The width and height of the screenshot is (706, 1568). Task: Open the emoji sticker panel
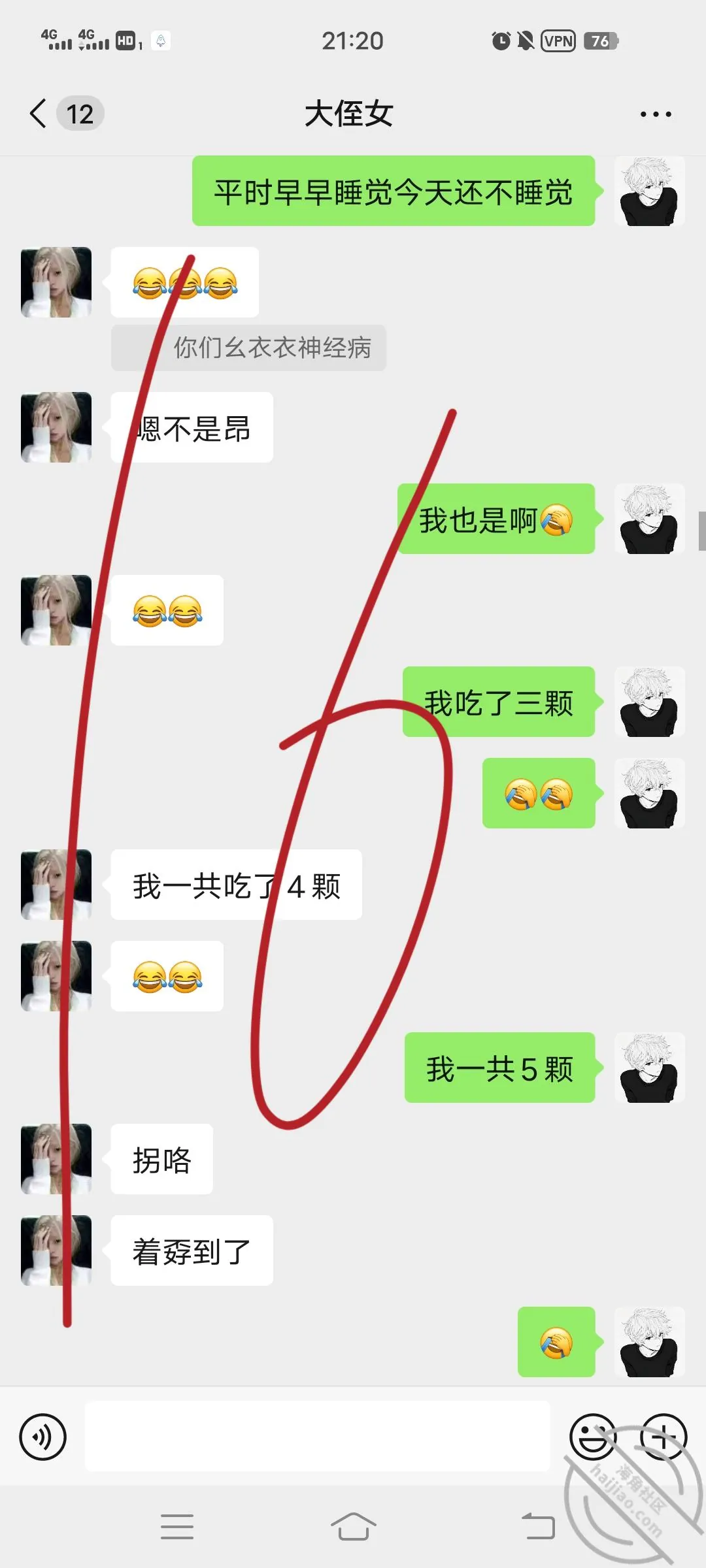coord(594,1437)
